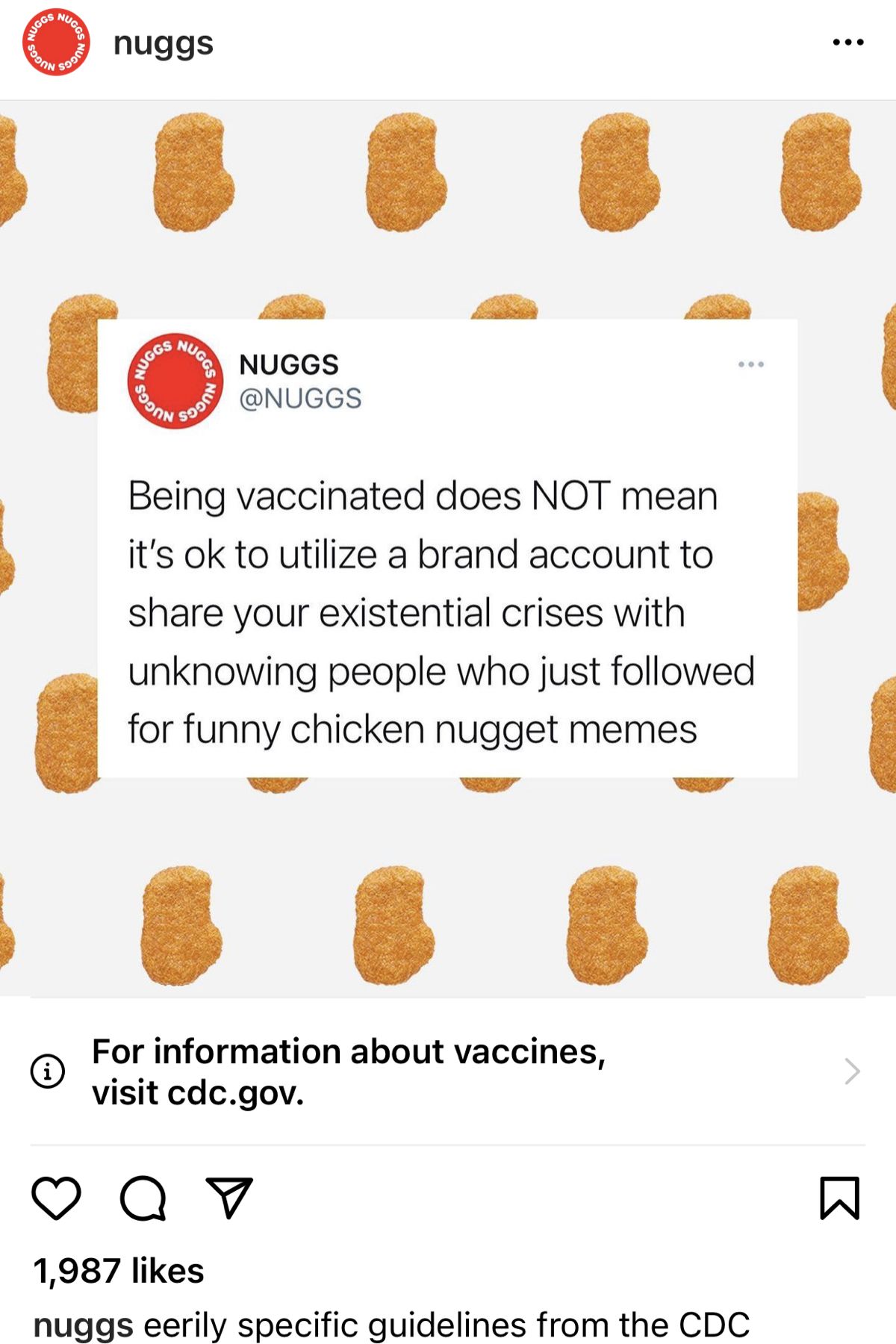Open the nuggs profile avatar
The image size is (896, 1344).
click(x=56, y=43)
